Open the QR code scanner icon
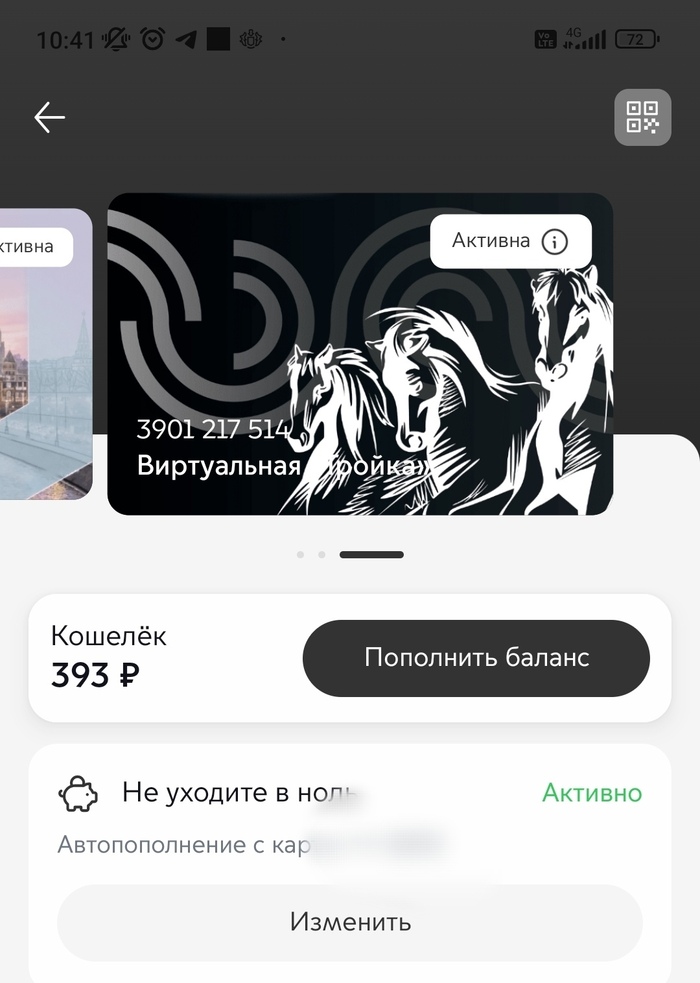The image size is (700, 983). pyautogui.click(x=642, y=118)
